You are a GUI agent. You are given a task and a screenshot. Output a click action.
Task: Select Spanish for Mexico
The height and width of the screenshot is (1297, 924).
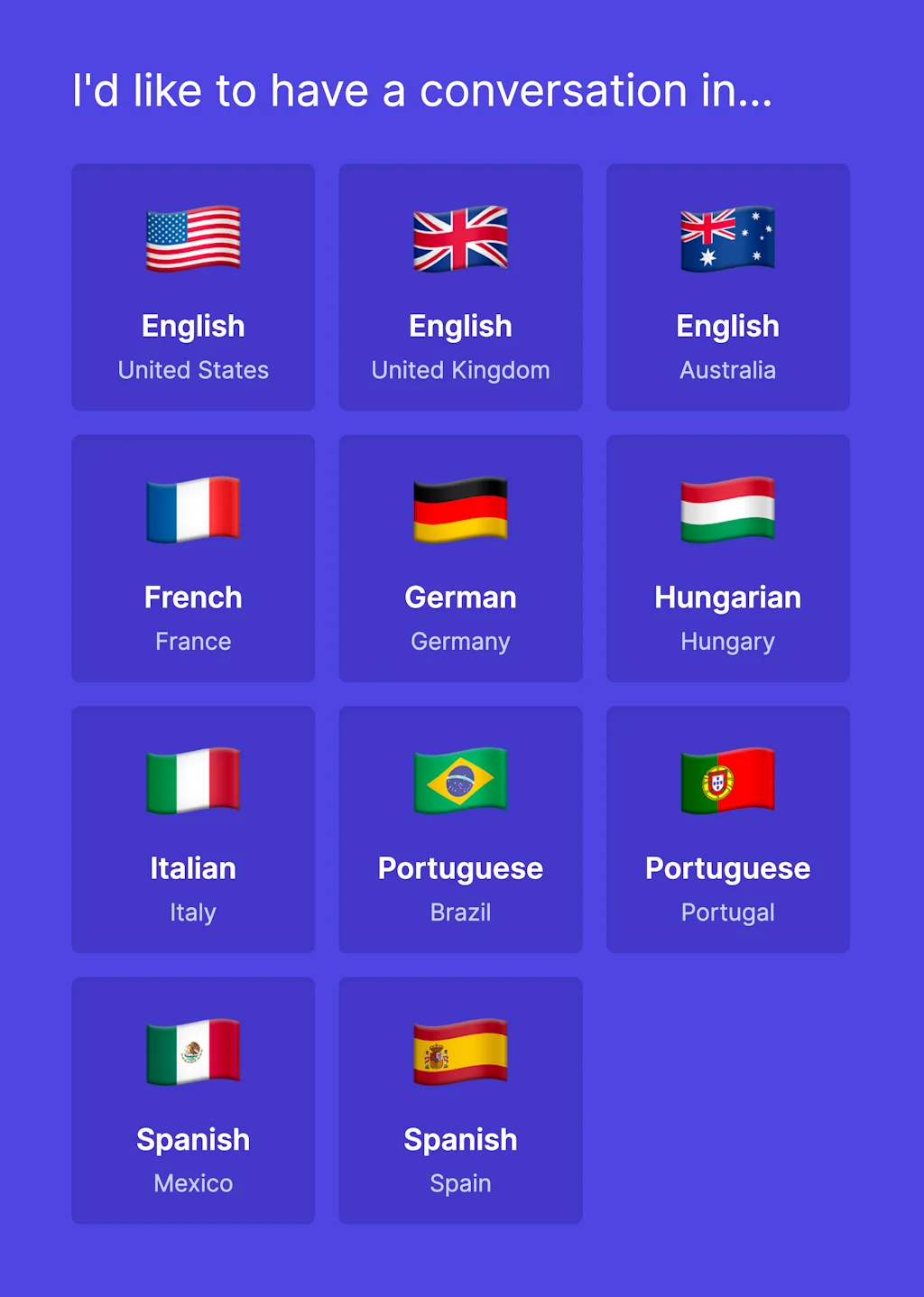(193, 1099)
